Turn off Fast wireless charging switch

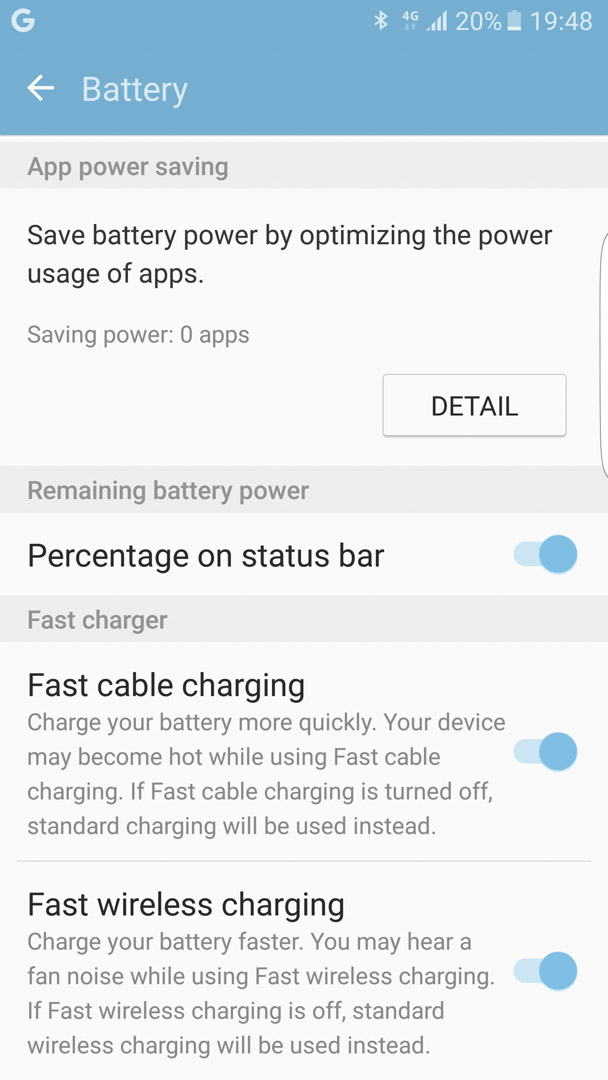coord(545,970)
